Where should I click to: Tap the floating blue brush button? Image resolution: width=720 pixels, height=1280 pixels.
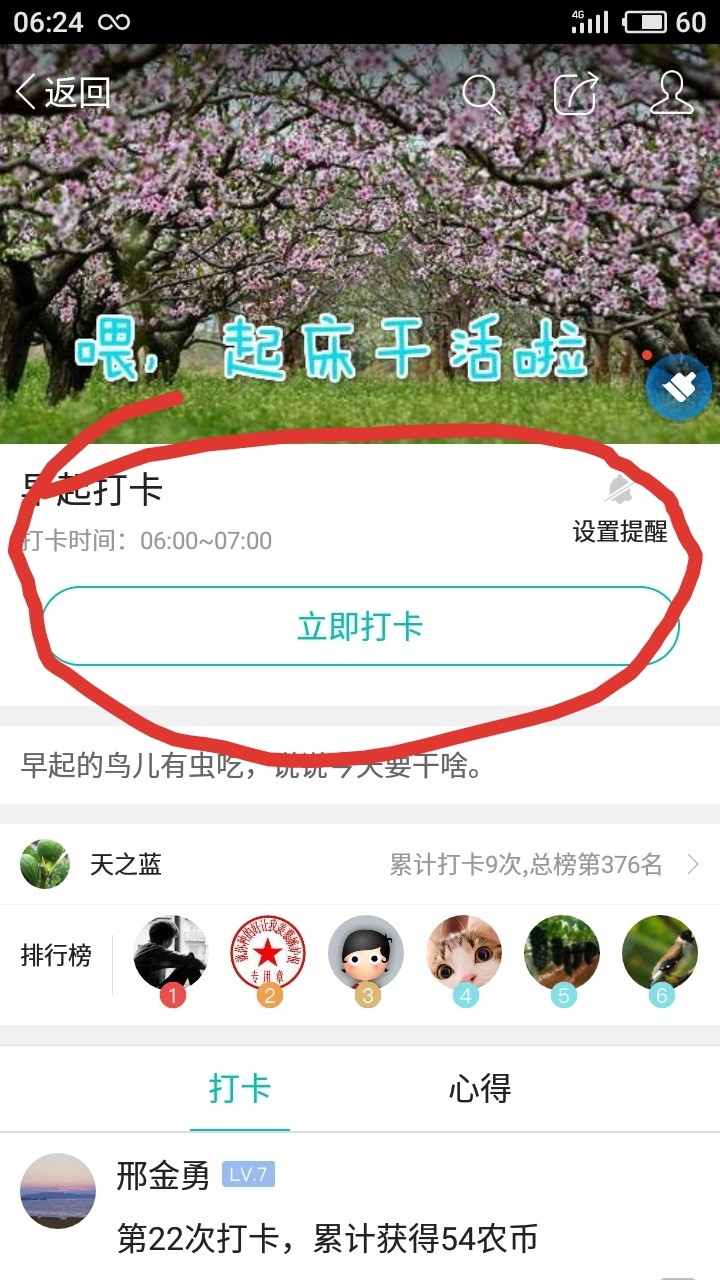pos(679,387)
